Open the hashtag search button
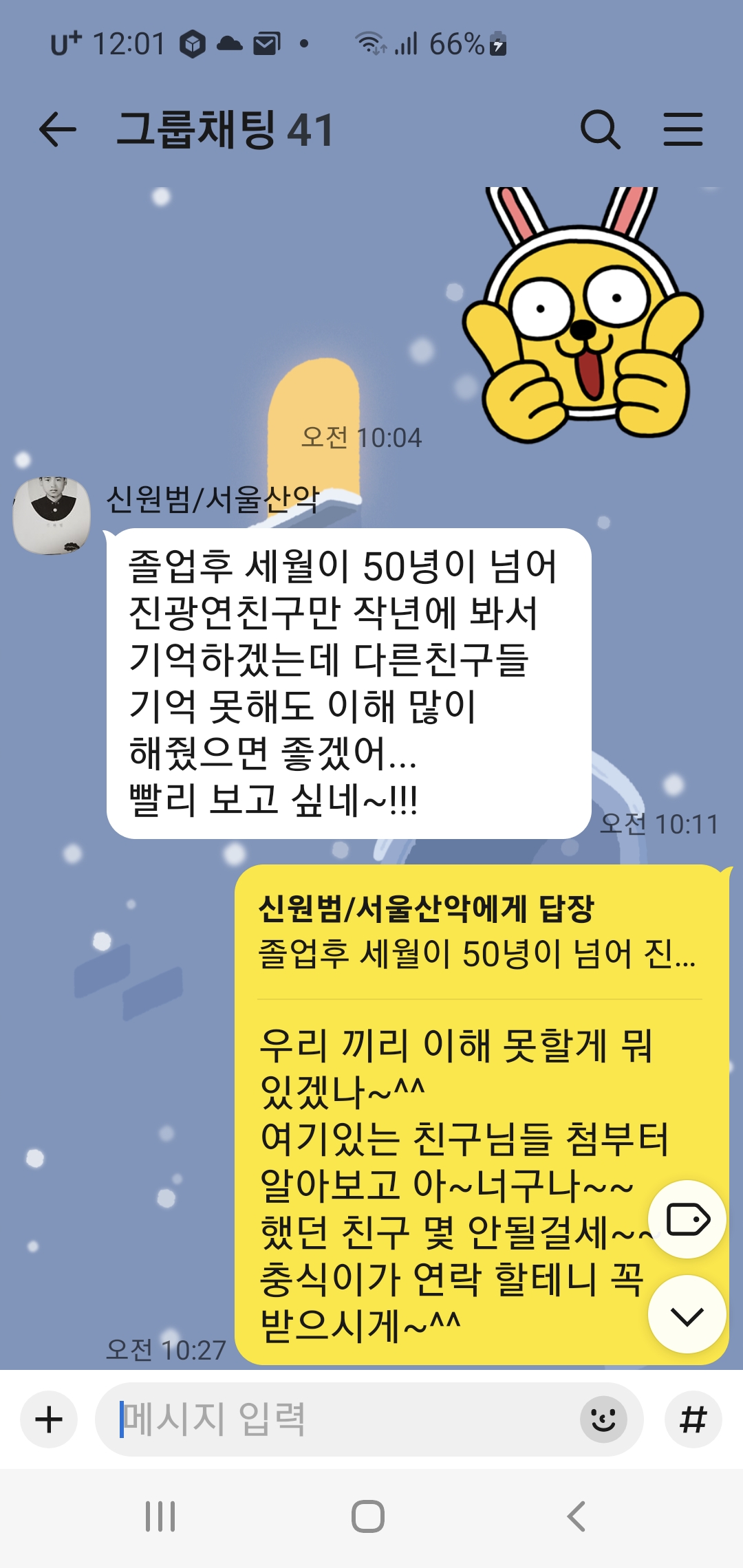The image size is (743, 1568). tap(693, 1419)
